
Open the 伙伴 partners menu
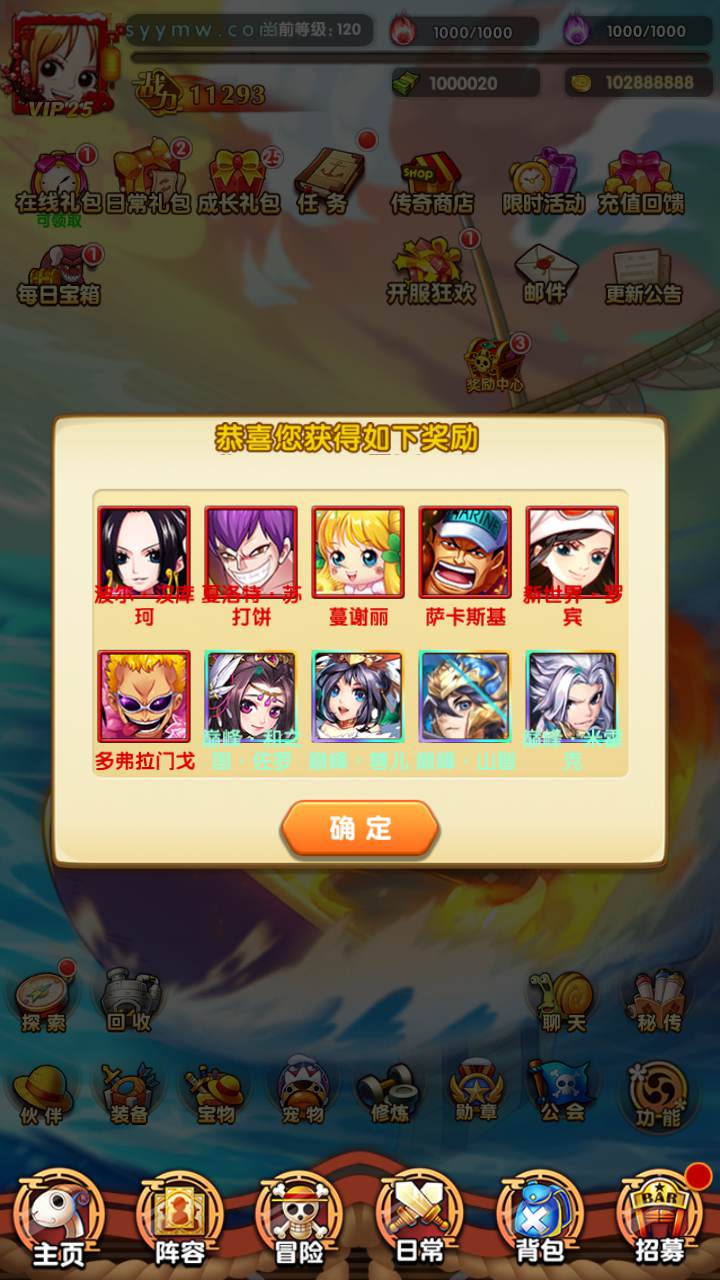(x=42, y=1095)
